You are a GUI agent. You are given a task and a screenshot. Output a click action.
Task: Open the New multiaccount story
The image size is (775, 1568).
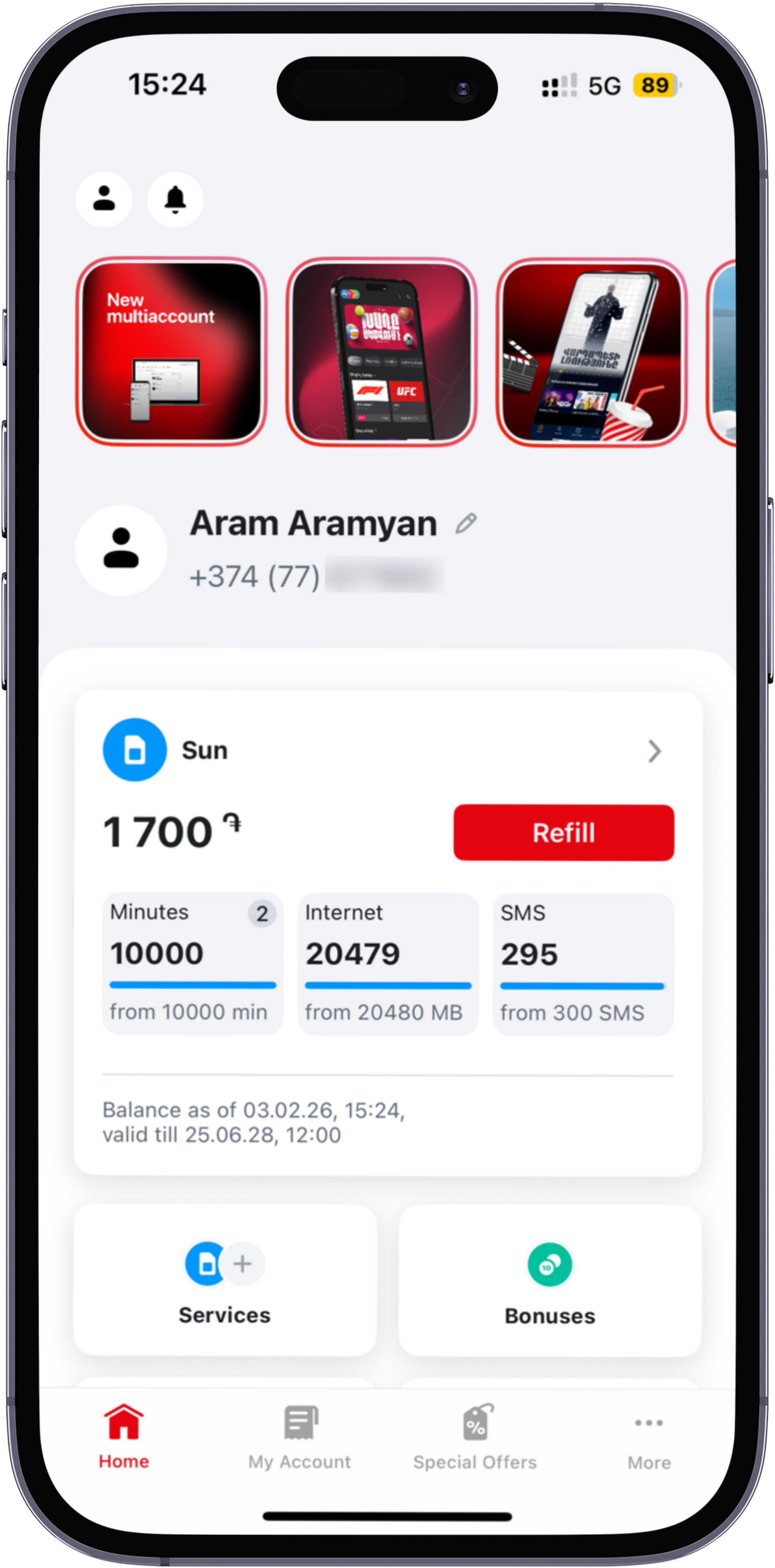tap(171, 352)
